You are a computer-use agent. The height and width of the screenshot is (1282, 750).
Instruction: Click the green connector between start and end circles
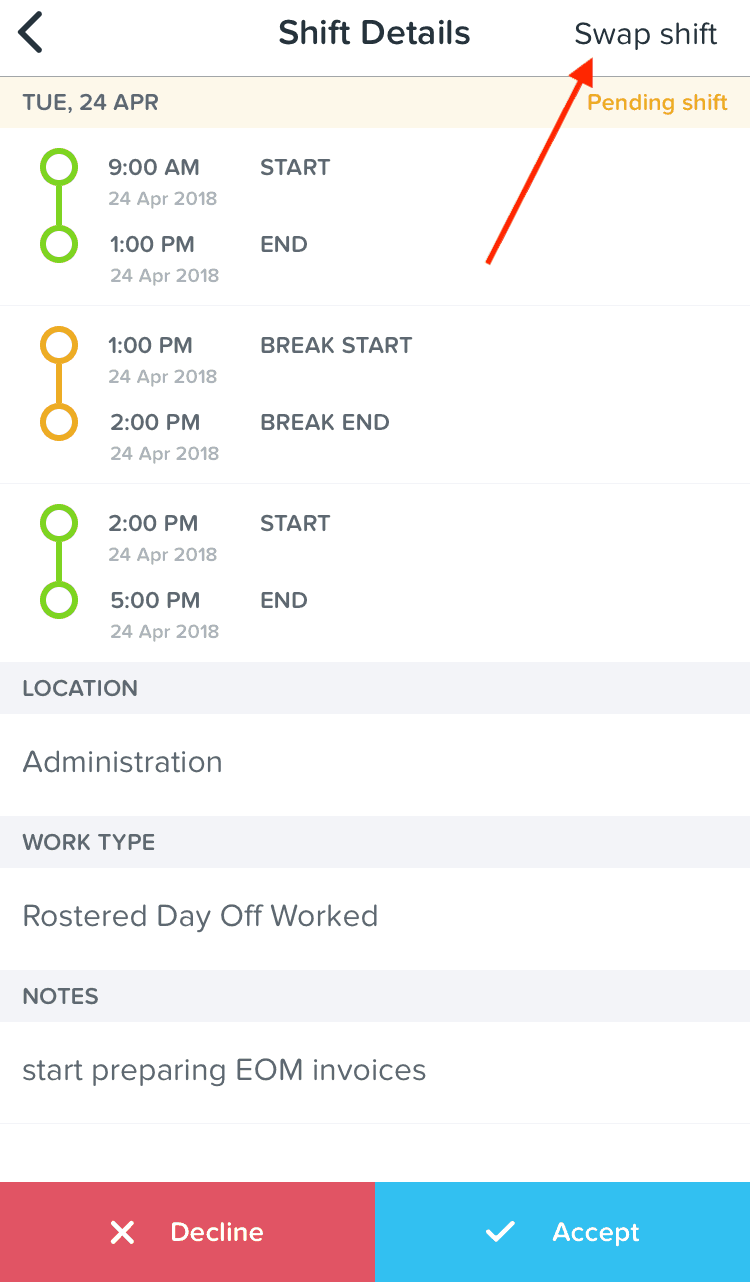click(59, 205)
